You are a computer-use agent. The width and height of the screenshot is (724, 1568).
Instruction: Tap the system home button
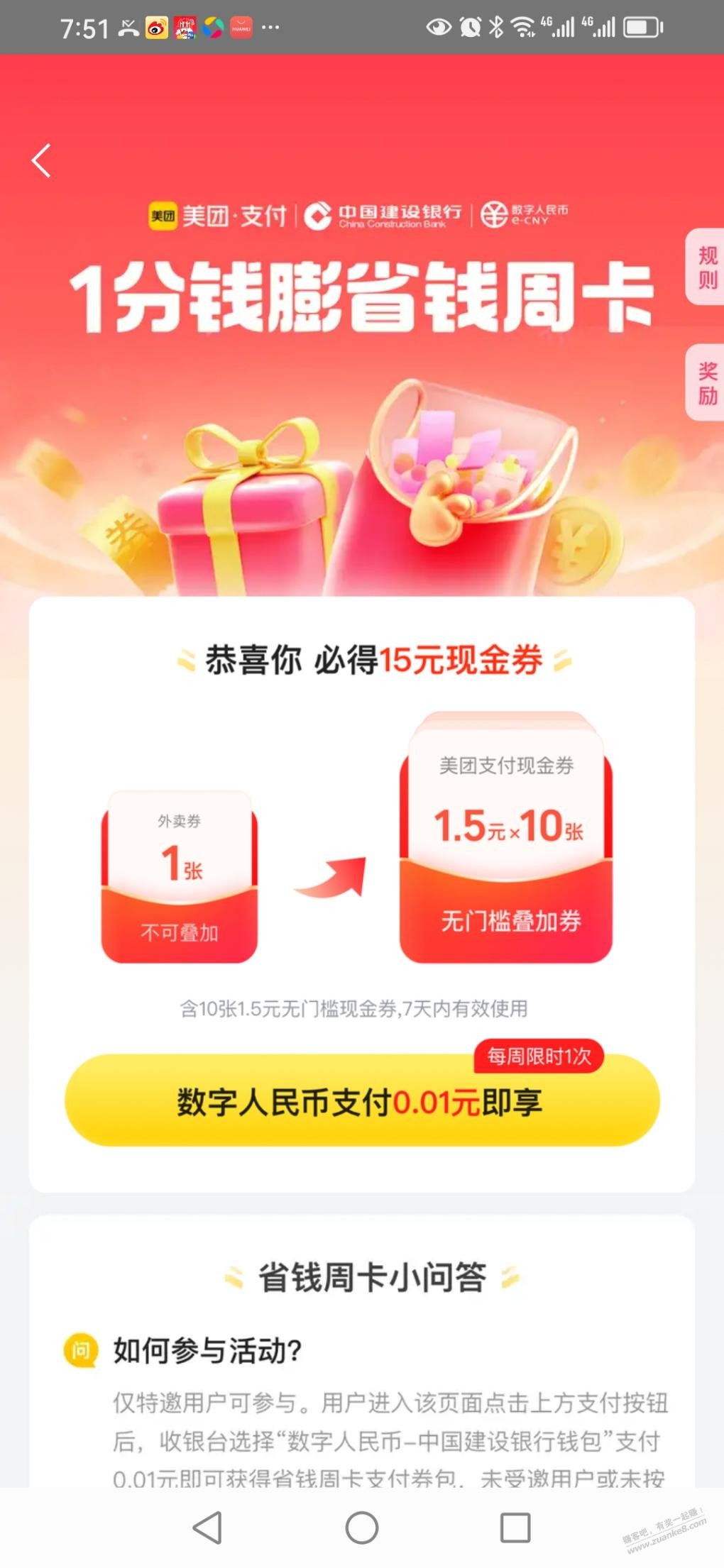[x=361, y=1527]
